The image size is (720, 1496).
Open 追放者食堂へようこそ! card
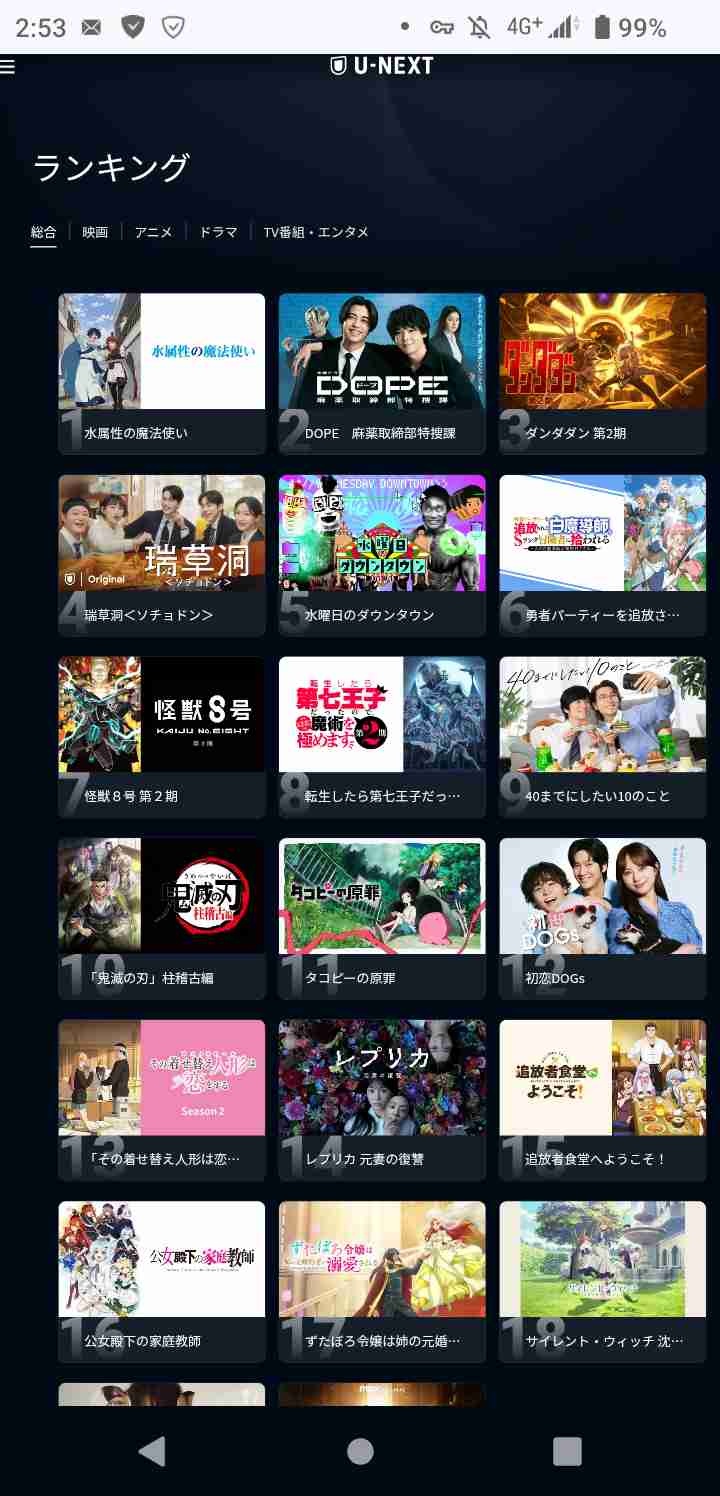[x=602, y=1098]
